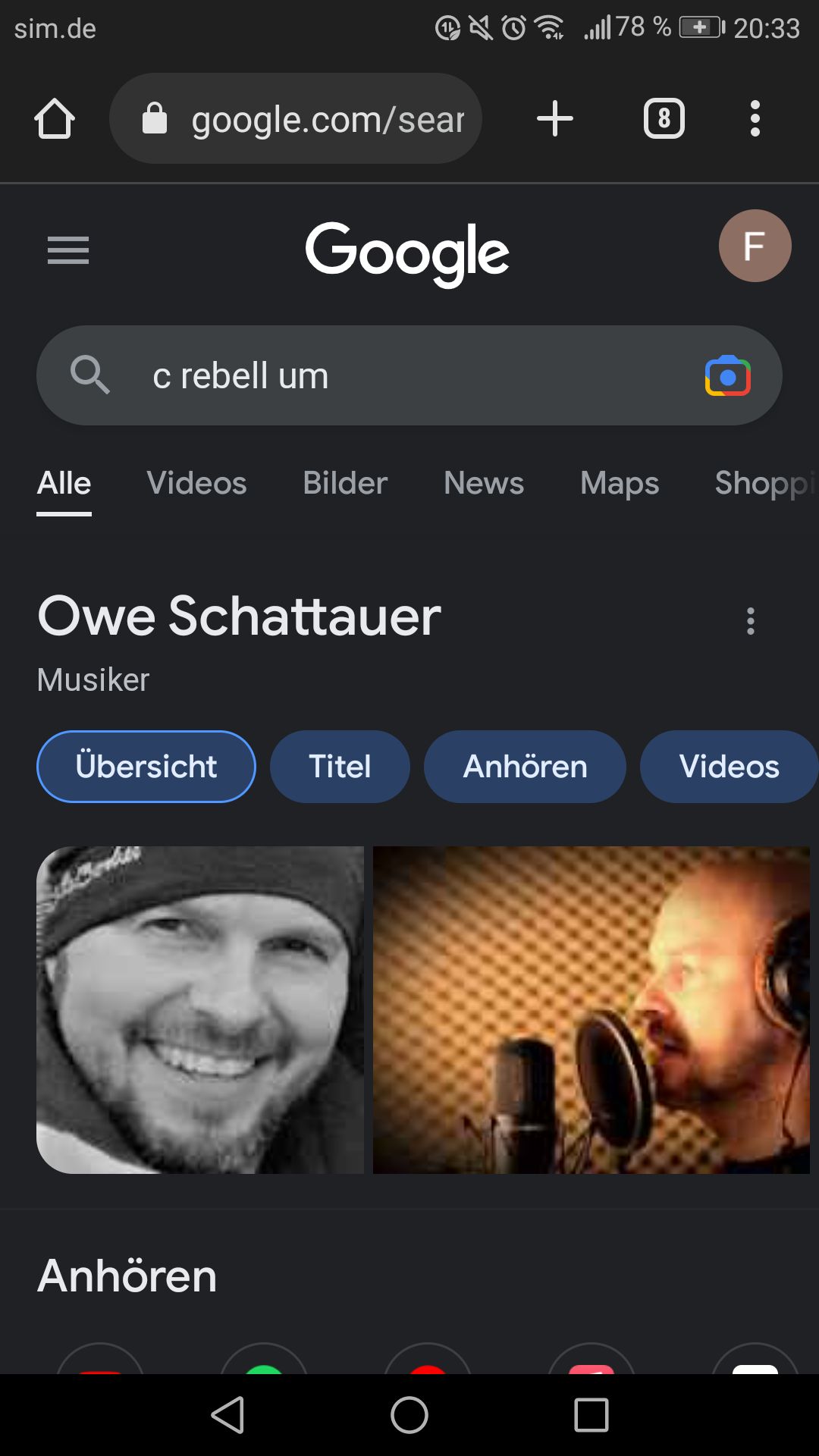Open the browser overflow menu
This screenshot has width=819, height=1456.
point(755,119)
